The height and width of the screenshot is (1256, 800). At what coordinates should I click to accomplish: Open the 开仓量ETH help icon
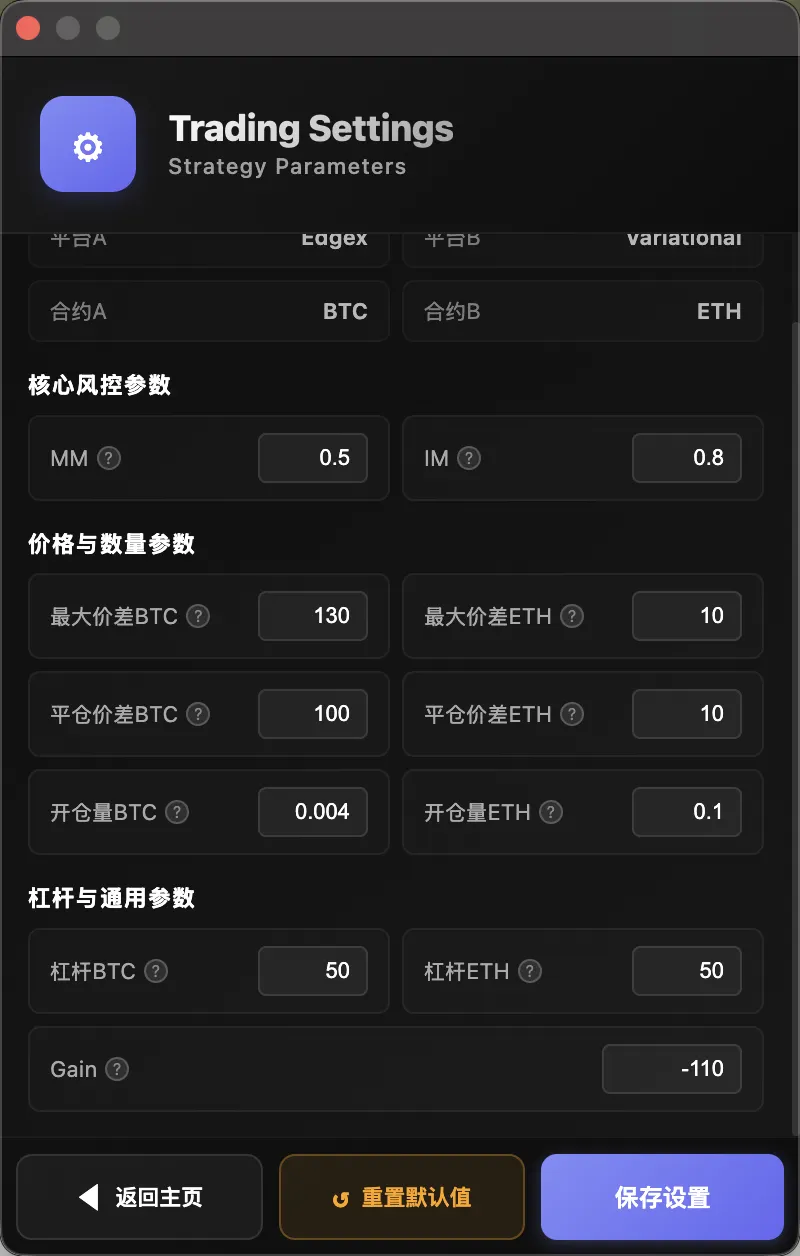click(x=548, y=812)
